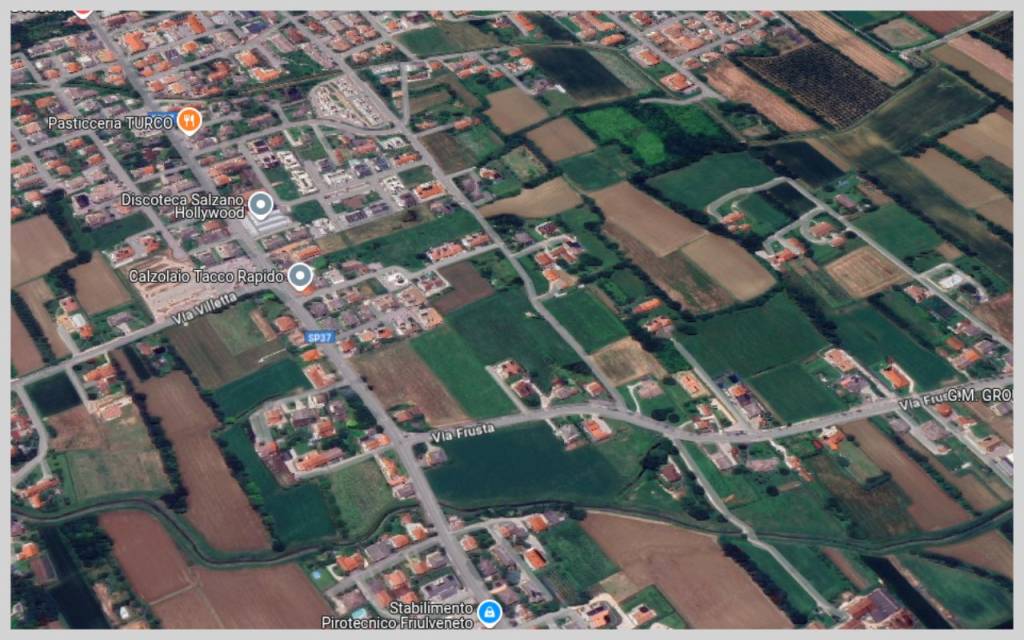Open the Stabilimento Pirotecnico Friulveneto pin

[489, 610]
